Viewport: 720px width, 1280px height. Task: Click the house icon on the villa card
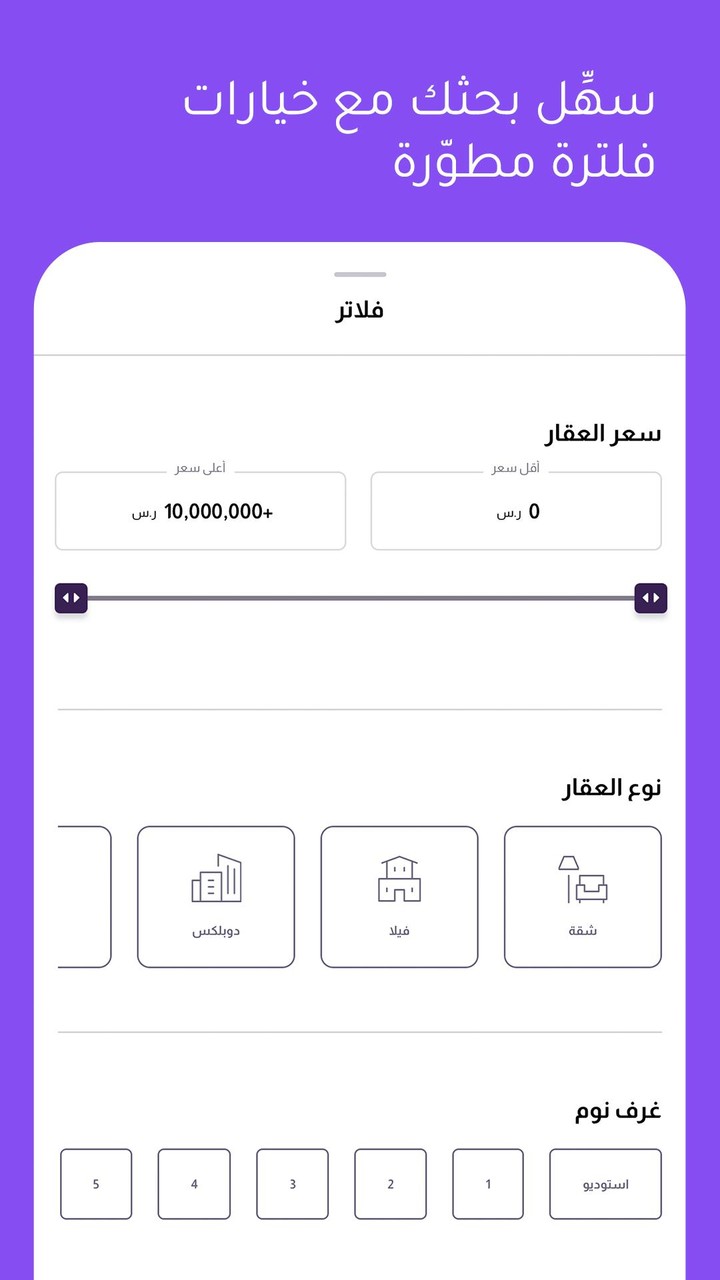(x=399, y=877)
